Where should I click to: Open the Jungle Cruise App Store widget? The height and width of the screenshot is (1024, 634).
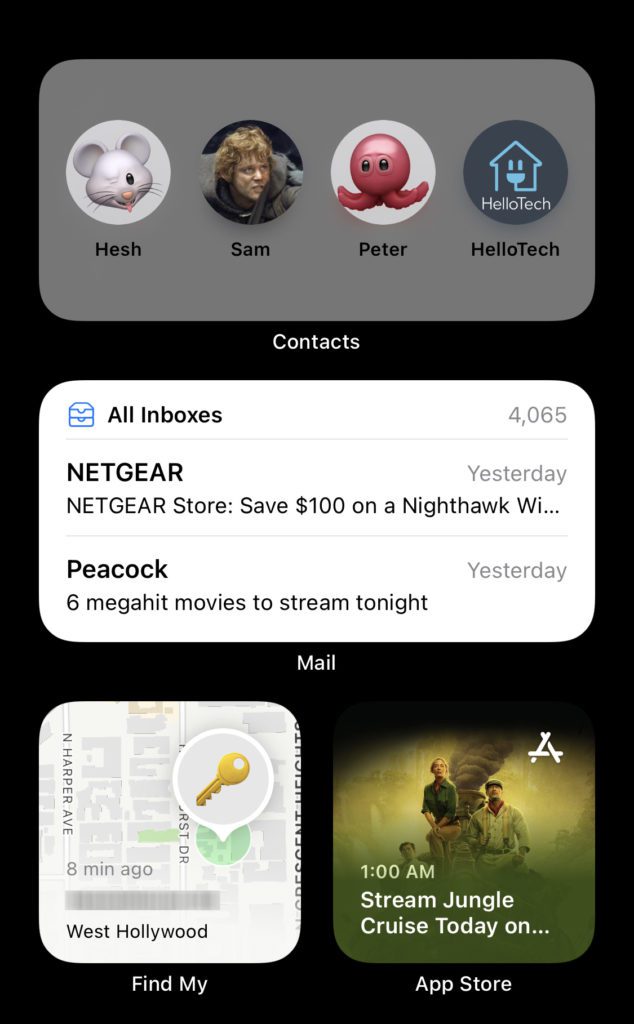tap(463, 832)
